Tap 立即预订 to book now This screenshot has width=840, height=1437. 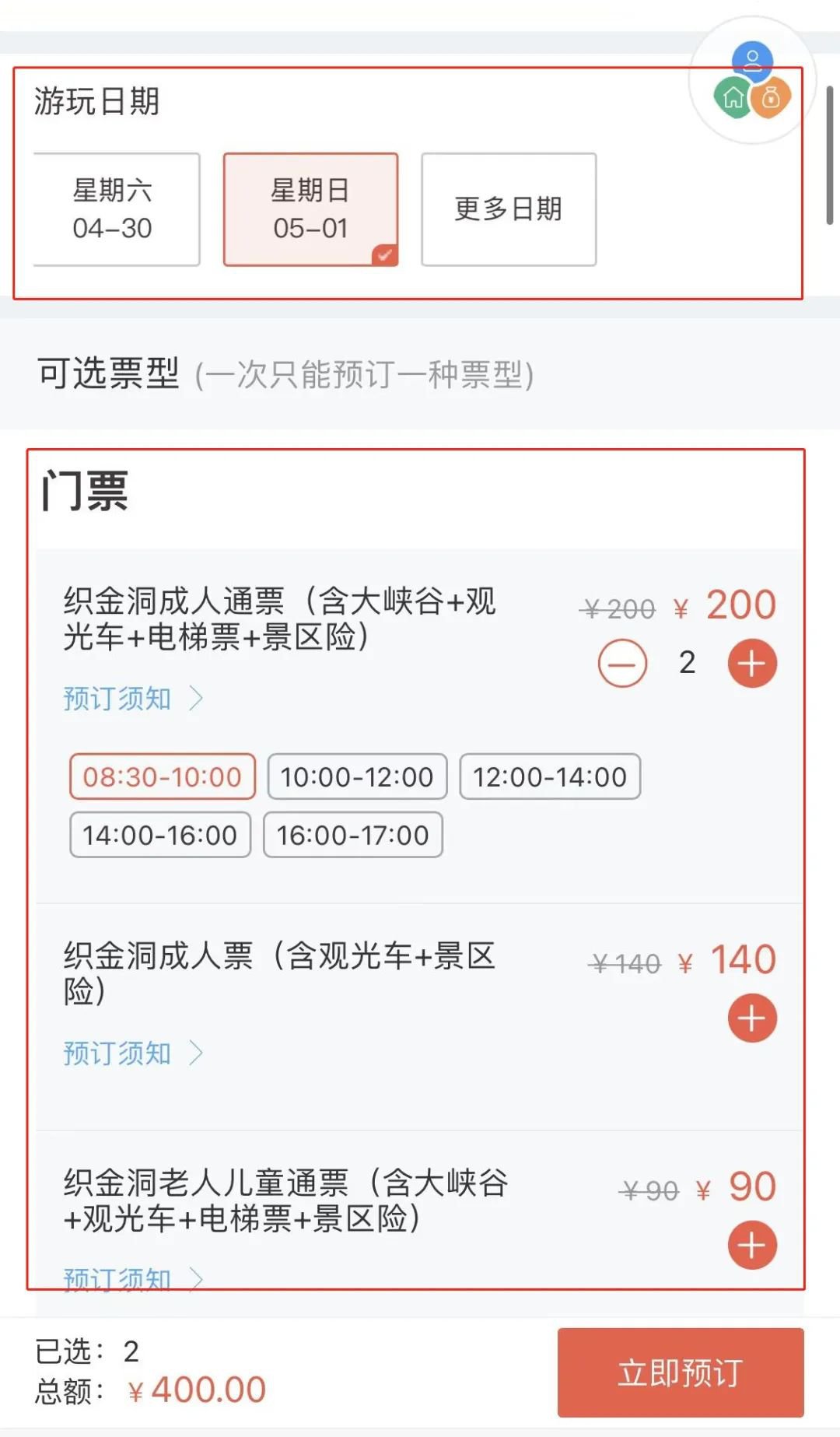[x=681, y=1372]
